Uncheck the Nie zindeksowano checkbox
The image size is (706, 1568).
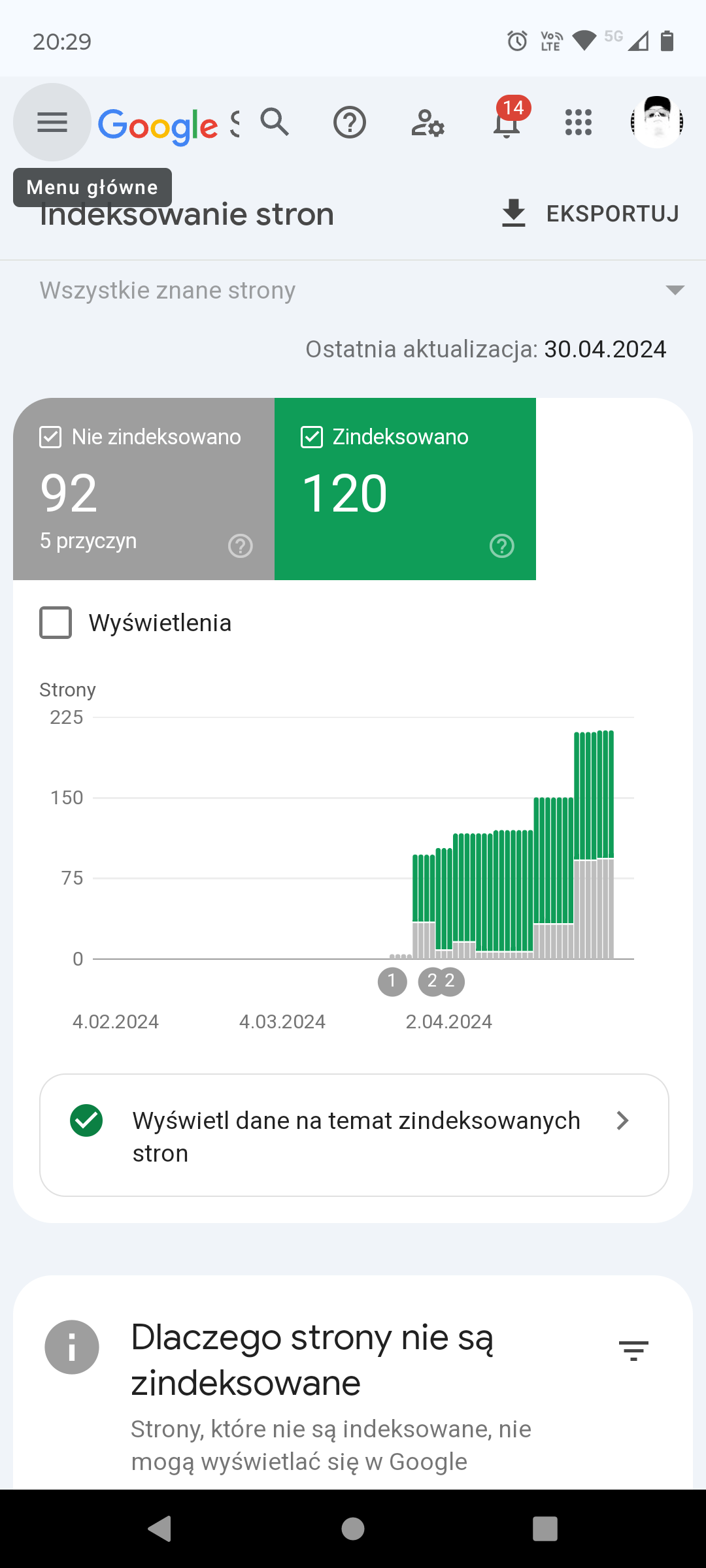point(50,437)
